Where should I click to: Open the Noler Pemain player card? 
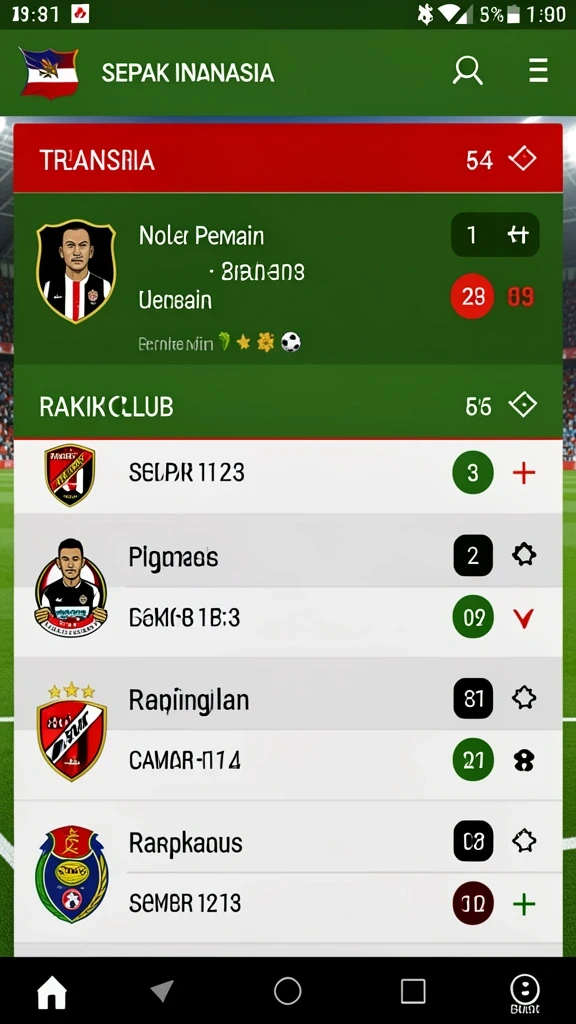click(x=288, y=280)
